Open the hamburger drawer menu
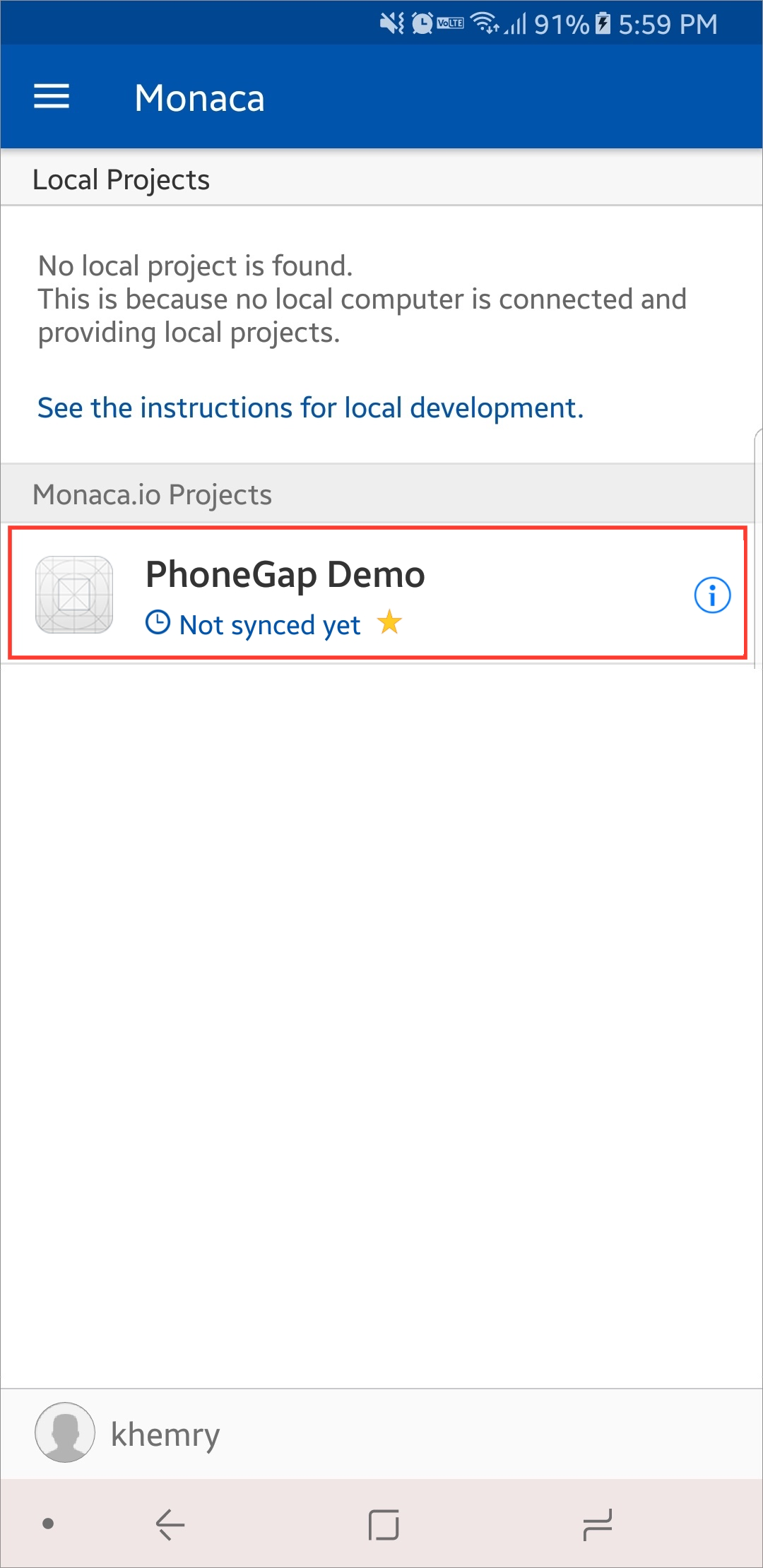 pyautogui.click(x=52, y=97)
